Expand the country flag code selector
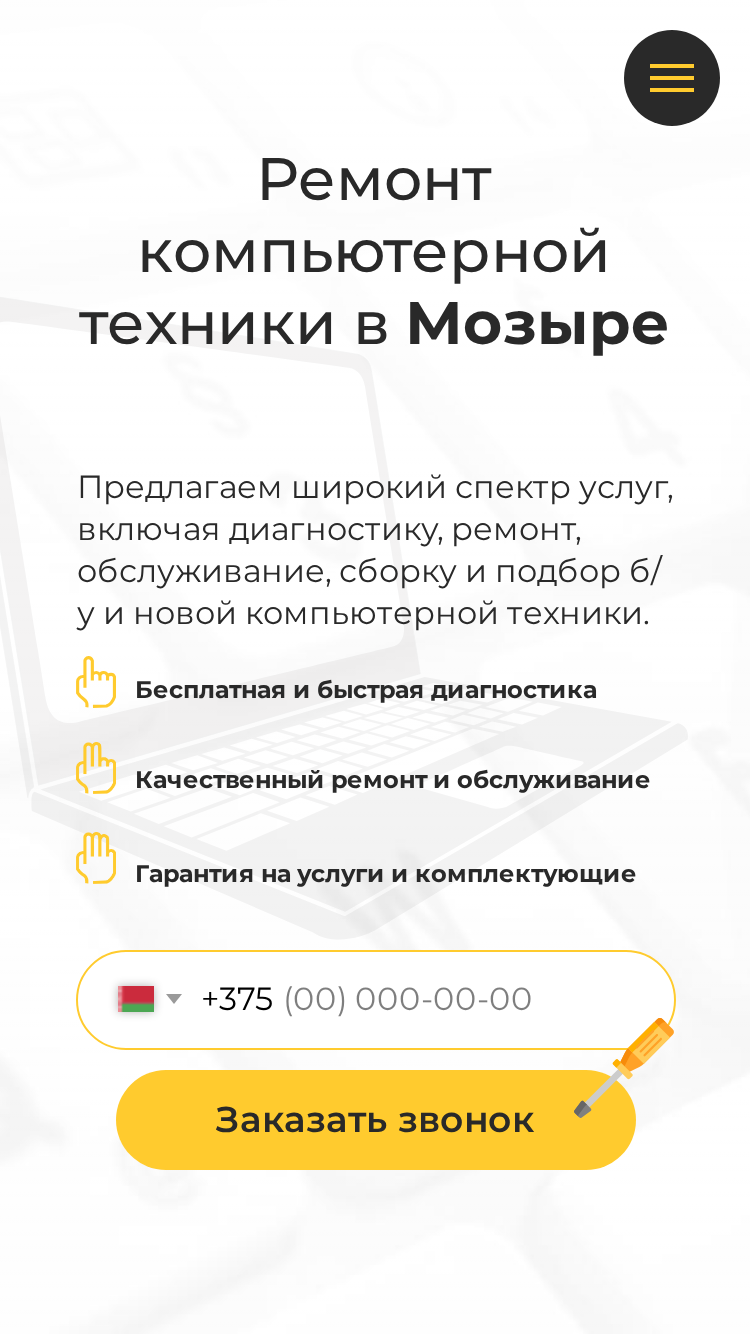This screenshot has height=1334, width=750. 149,999
